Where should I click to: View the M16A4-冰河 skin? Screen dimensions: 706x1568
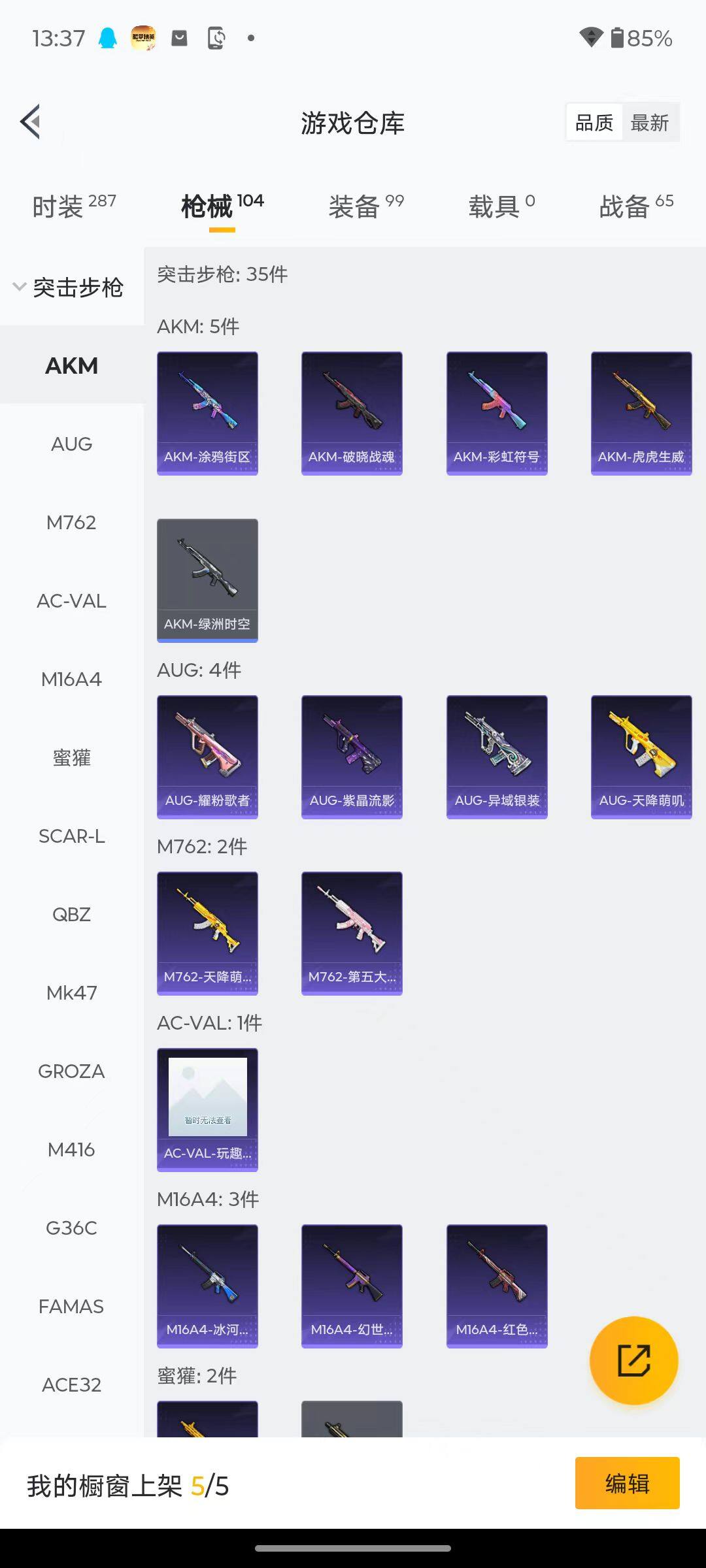[x=207, y=1286]
